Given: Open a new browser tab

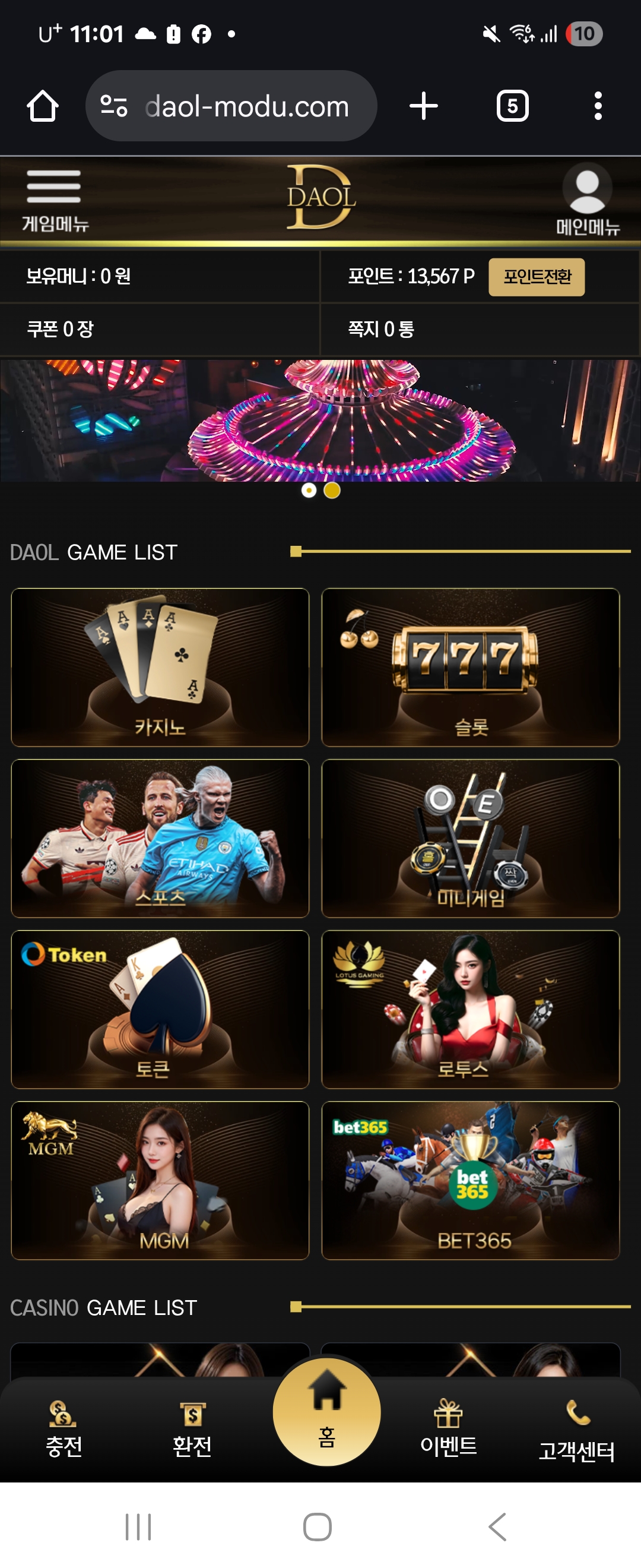Looking at the screenshot, I should [x=424, y=106].
